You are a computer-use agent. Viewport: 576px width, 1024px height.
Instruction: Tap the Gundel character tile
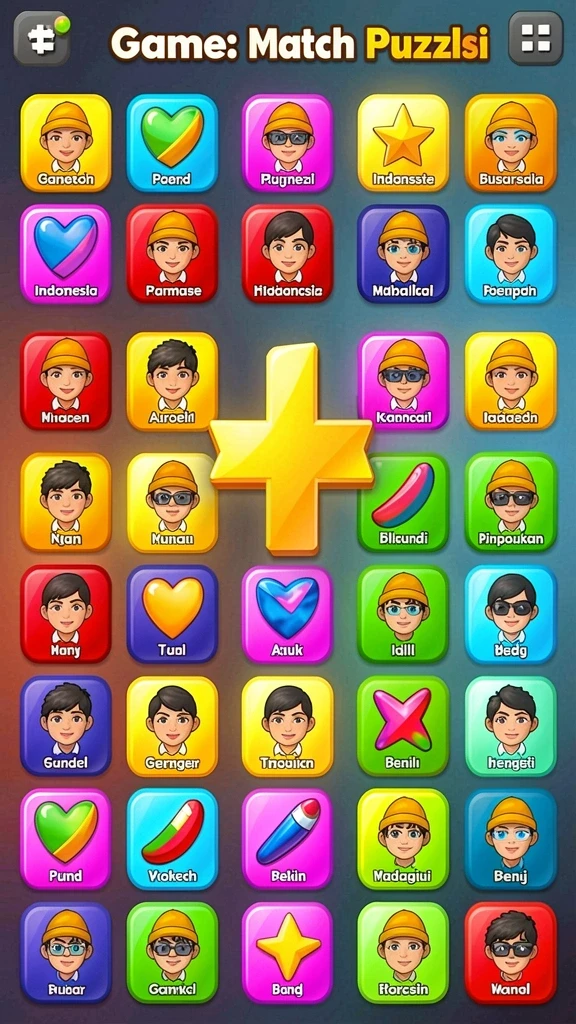click(x=66, y=726)
